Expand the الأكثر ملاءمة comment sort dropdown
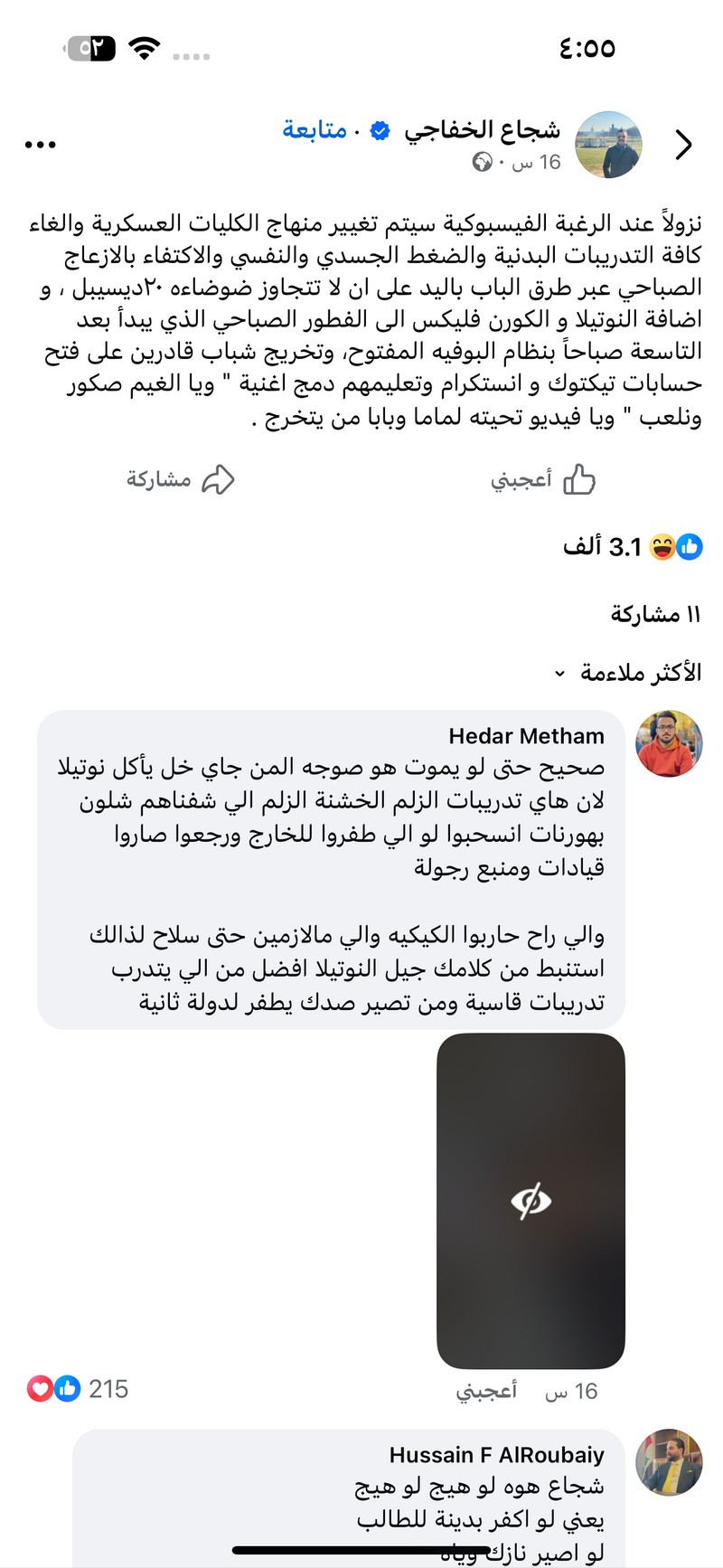Viewport: 723px width, 1568px height. tap(627, 673)
